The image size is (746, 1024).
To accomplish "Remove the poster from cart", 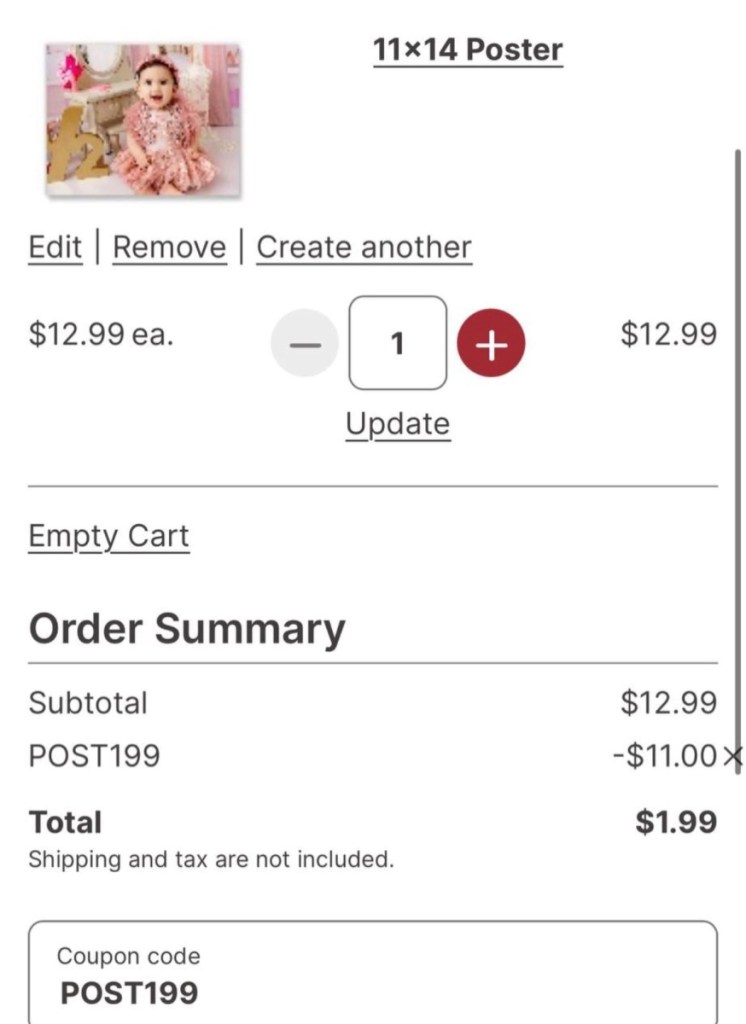I will point(169,247).
